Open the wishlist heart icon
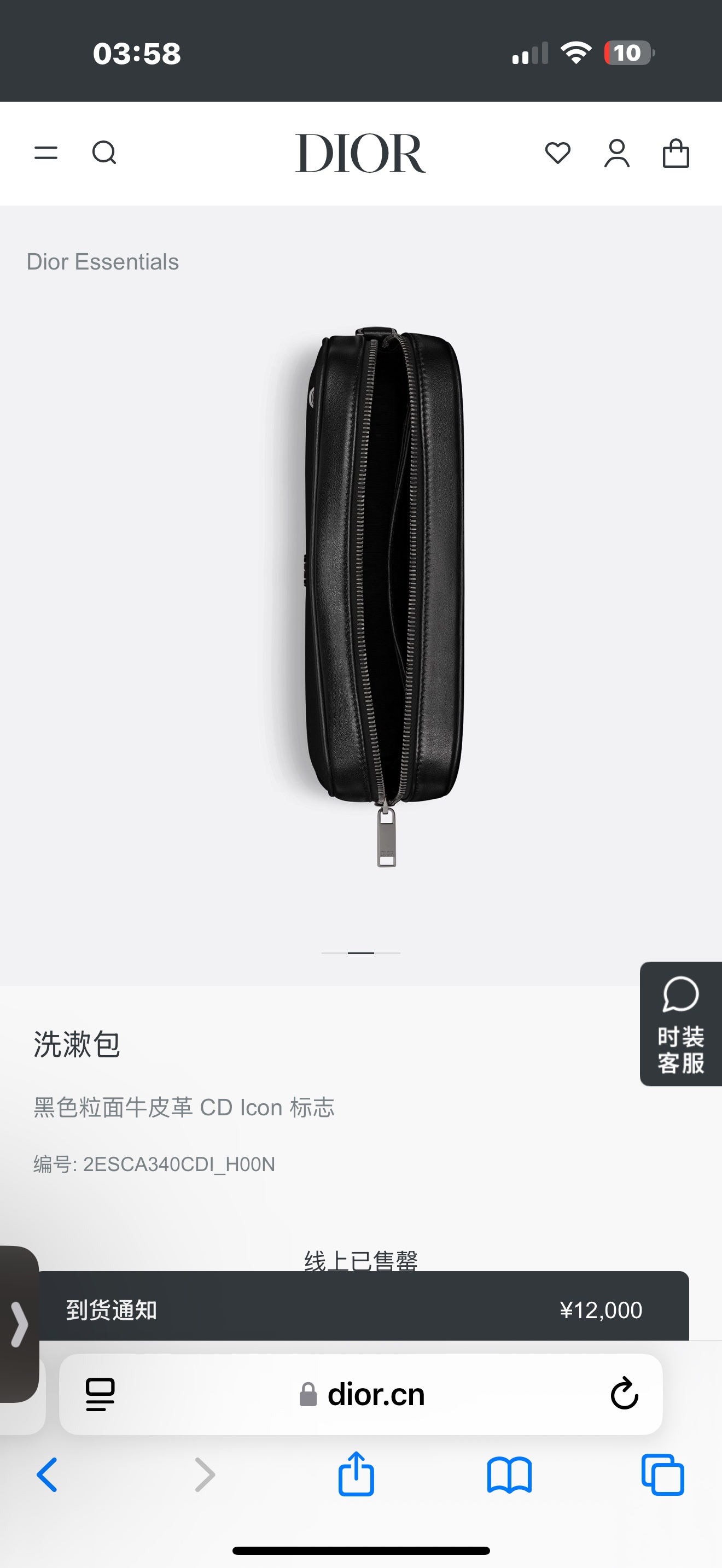The width and height of the screenshot is (722, 1568). point(557,153)
